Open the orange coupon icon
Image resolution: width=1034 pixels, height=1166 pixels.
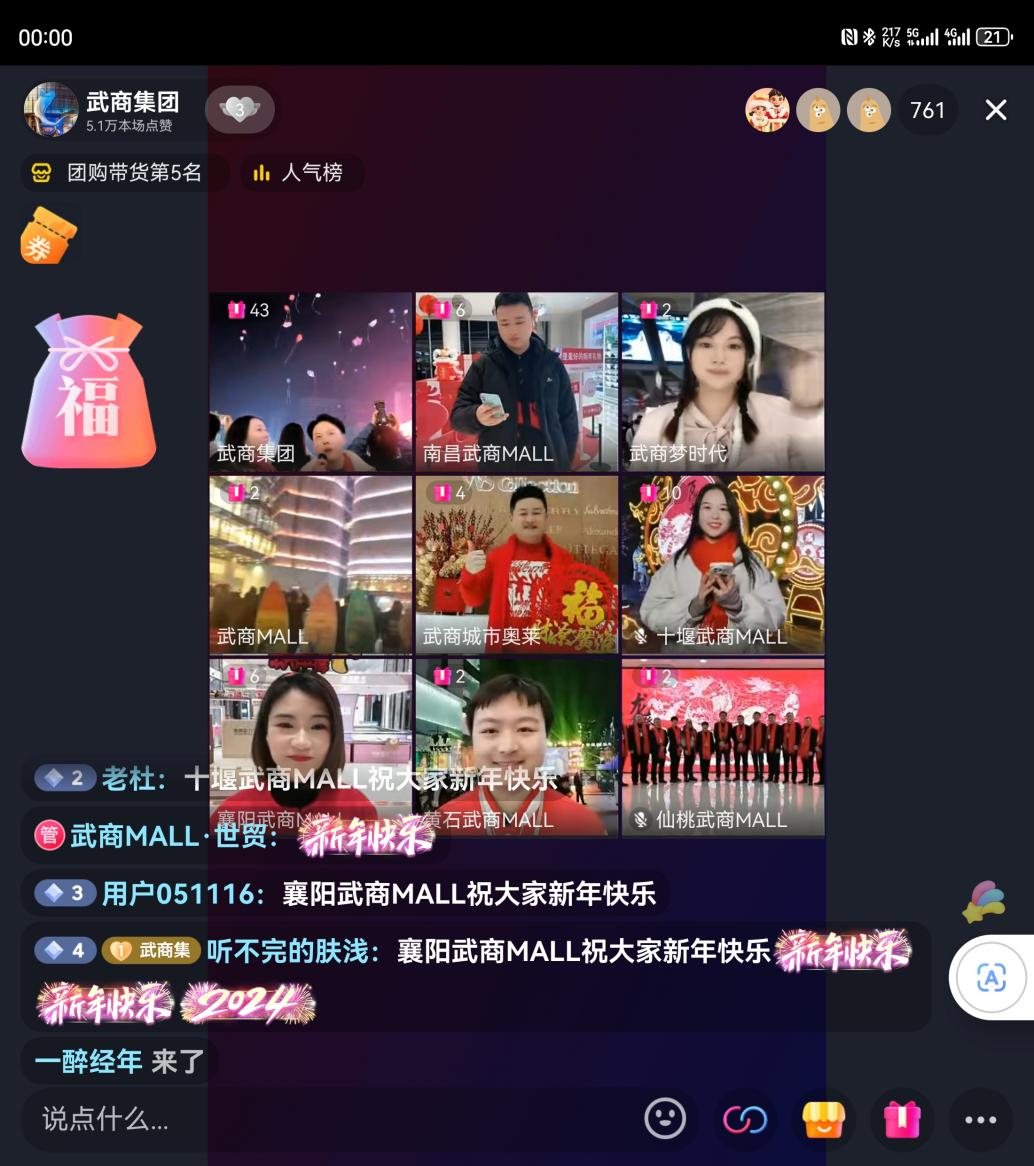[x=47, y=236]
